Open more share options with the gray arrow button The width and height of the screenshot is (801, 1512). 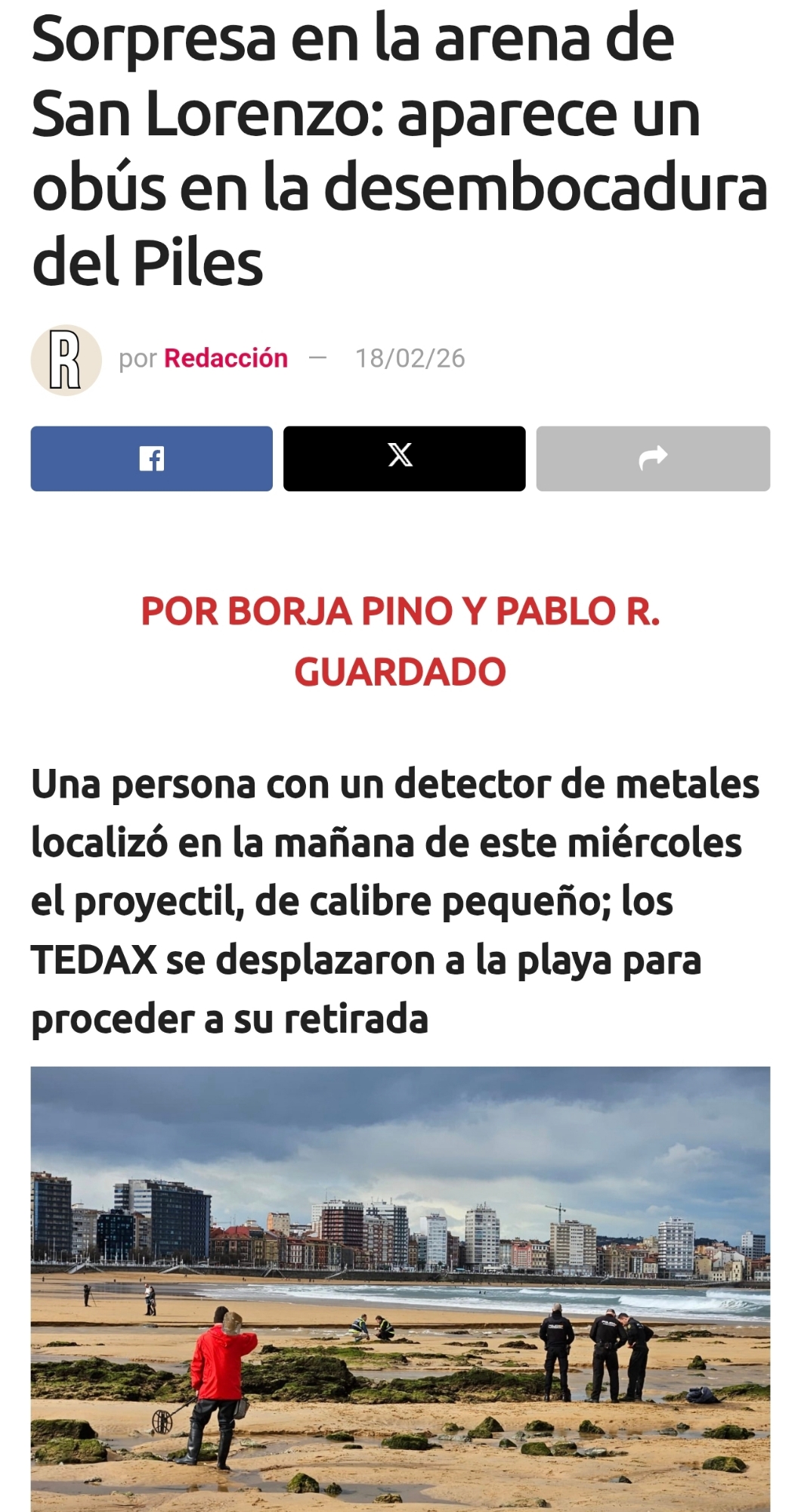(653, 459)
